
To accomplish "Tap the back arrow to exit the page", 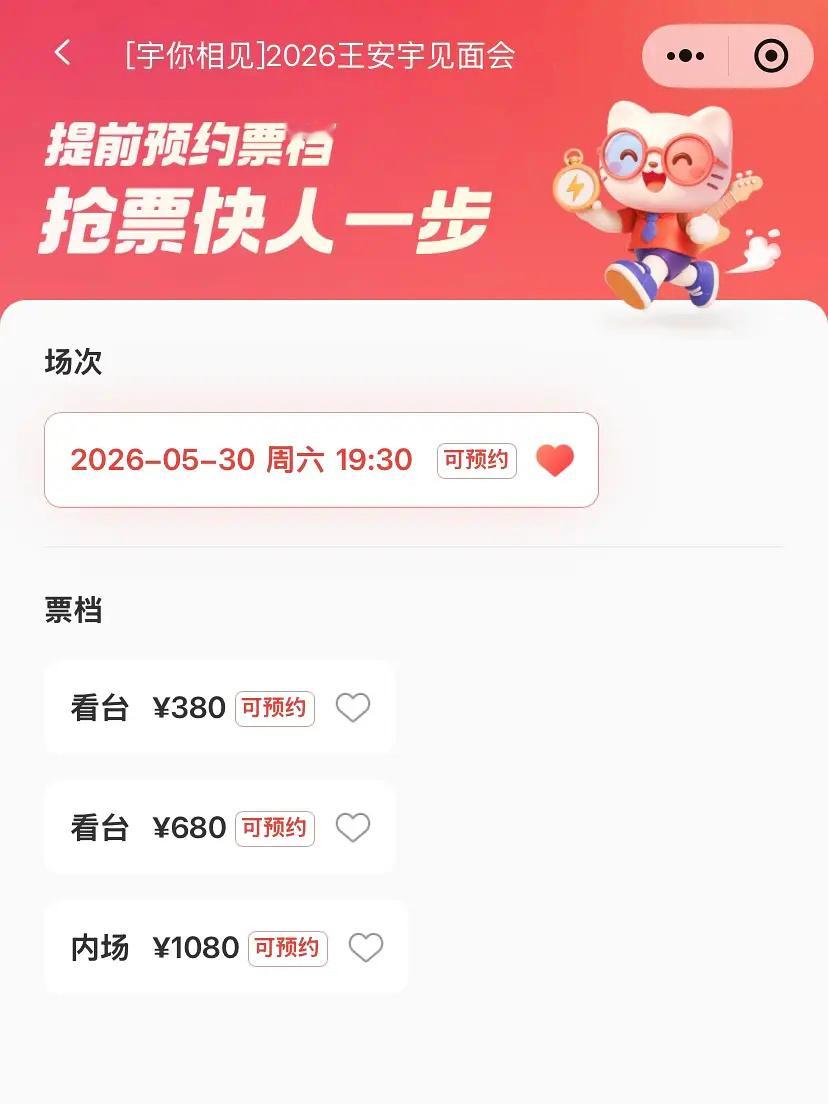I will (62, 56).
